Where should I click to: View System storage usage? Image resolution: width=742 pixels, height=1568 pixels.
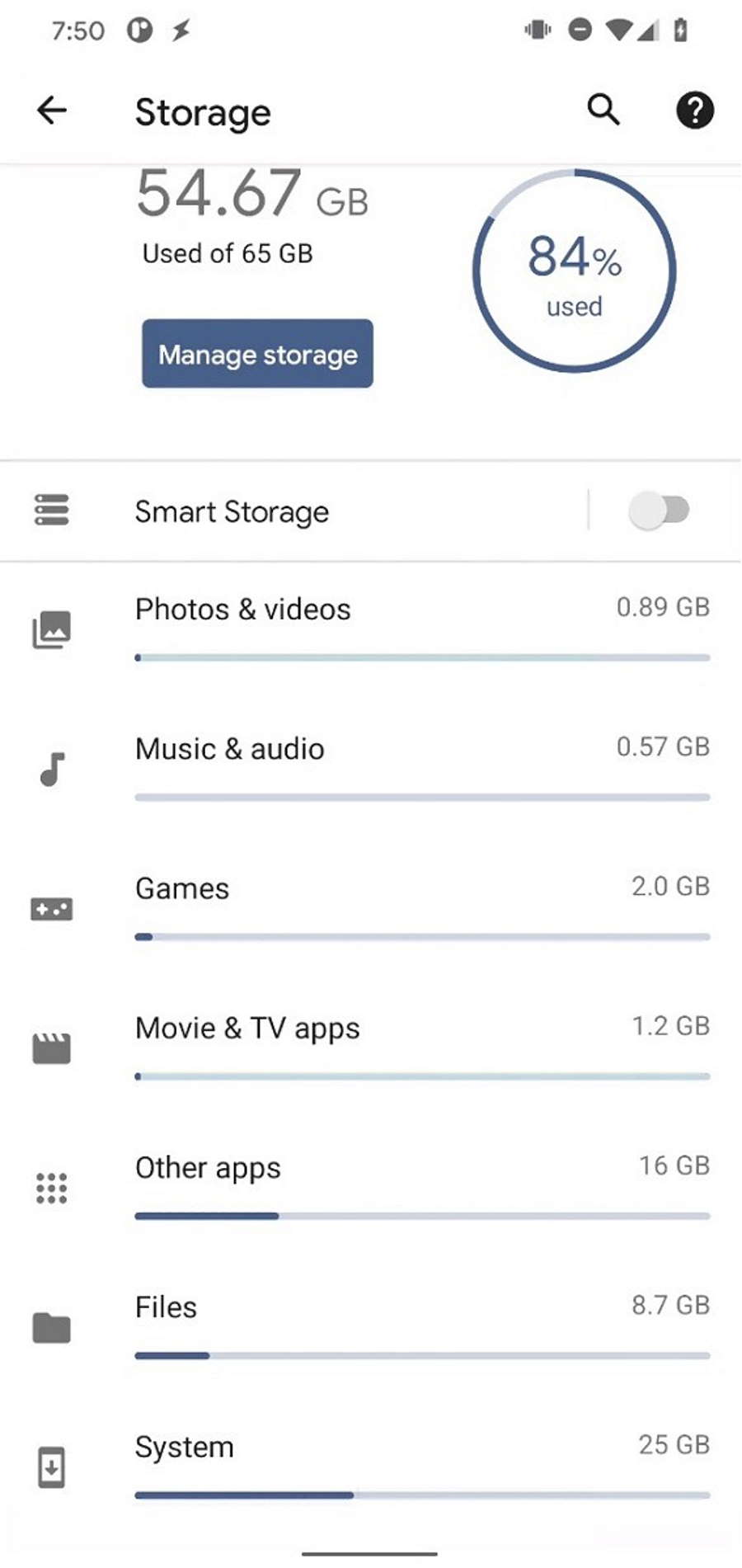coord(371,1468)
